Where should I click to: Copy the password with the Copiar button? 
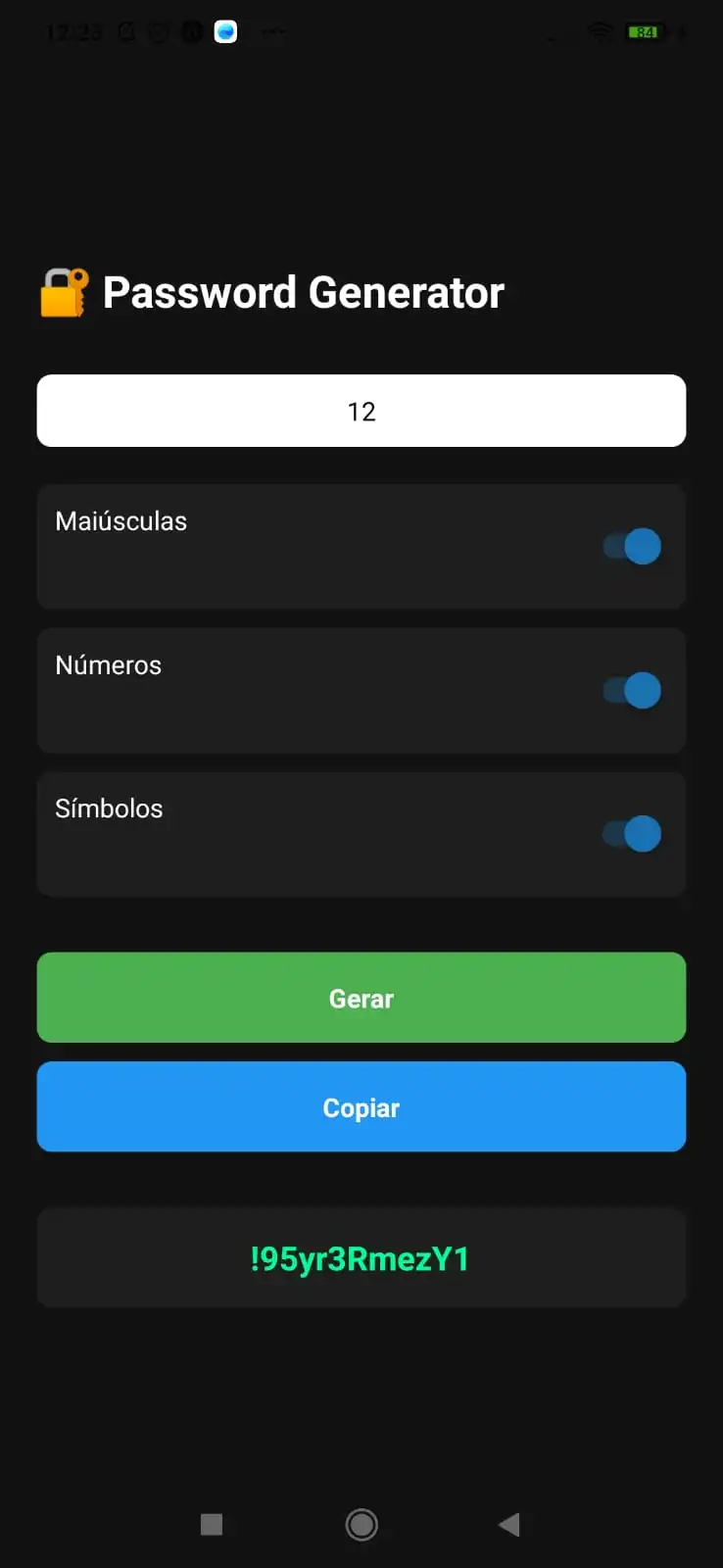[361, 1106]
